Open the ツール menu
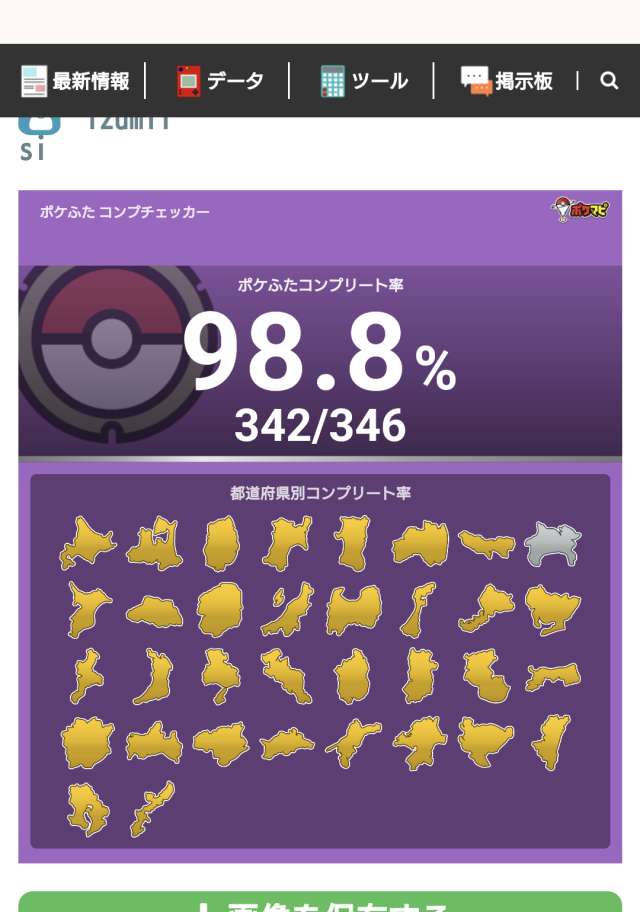This screenshot has height=912, width=640. pyautogui.click(x=364, y=81)
